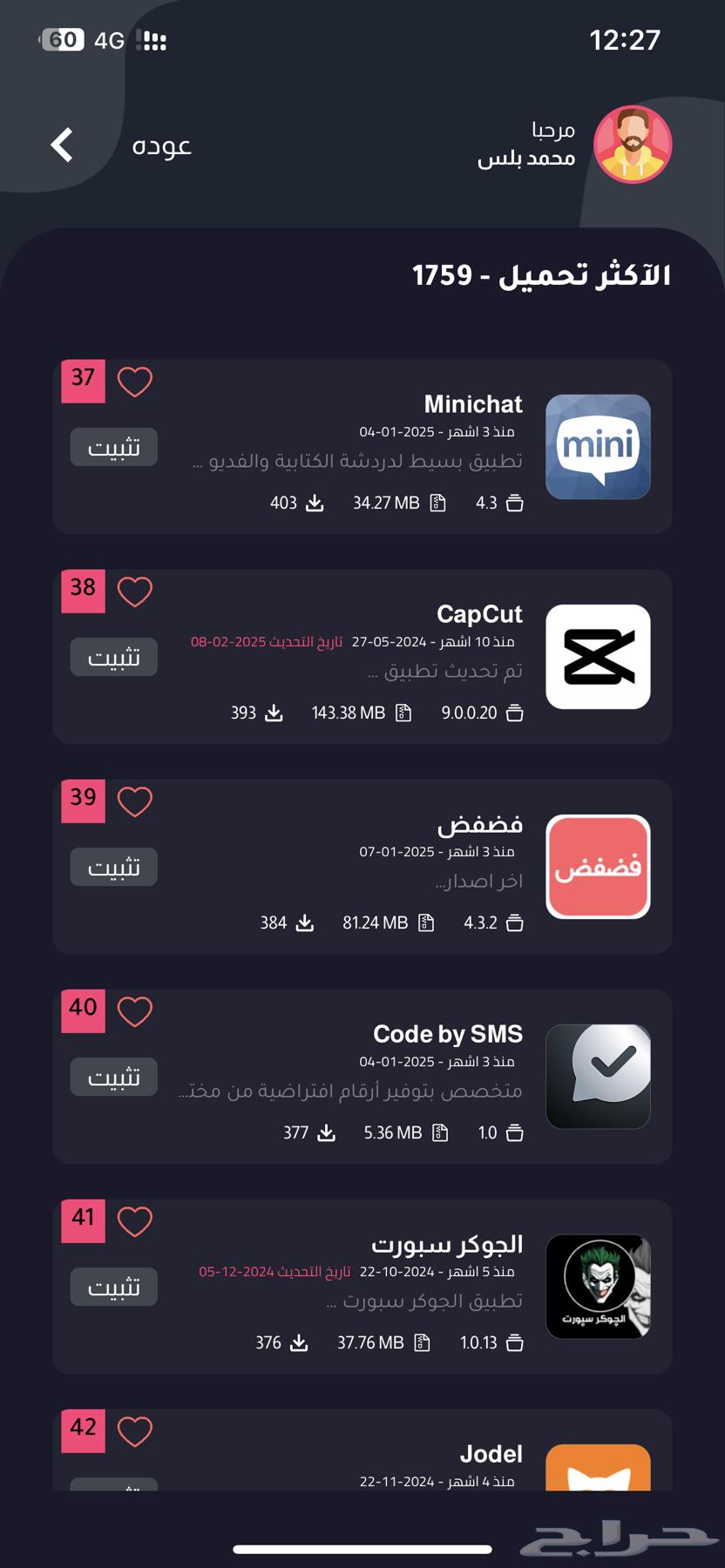The width and height of the screenshot is (725, 1568).
Task: Install CapCut via the تثبيت button
Action: tap(114, 657)
